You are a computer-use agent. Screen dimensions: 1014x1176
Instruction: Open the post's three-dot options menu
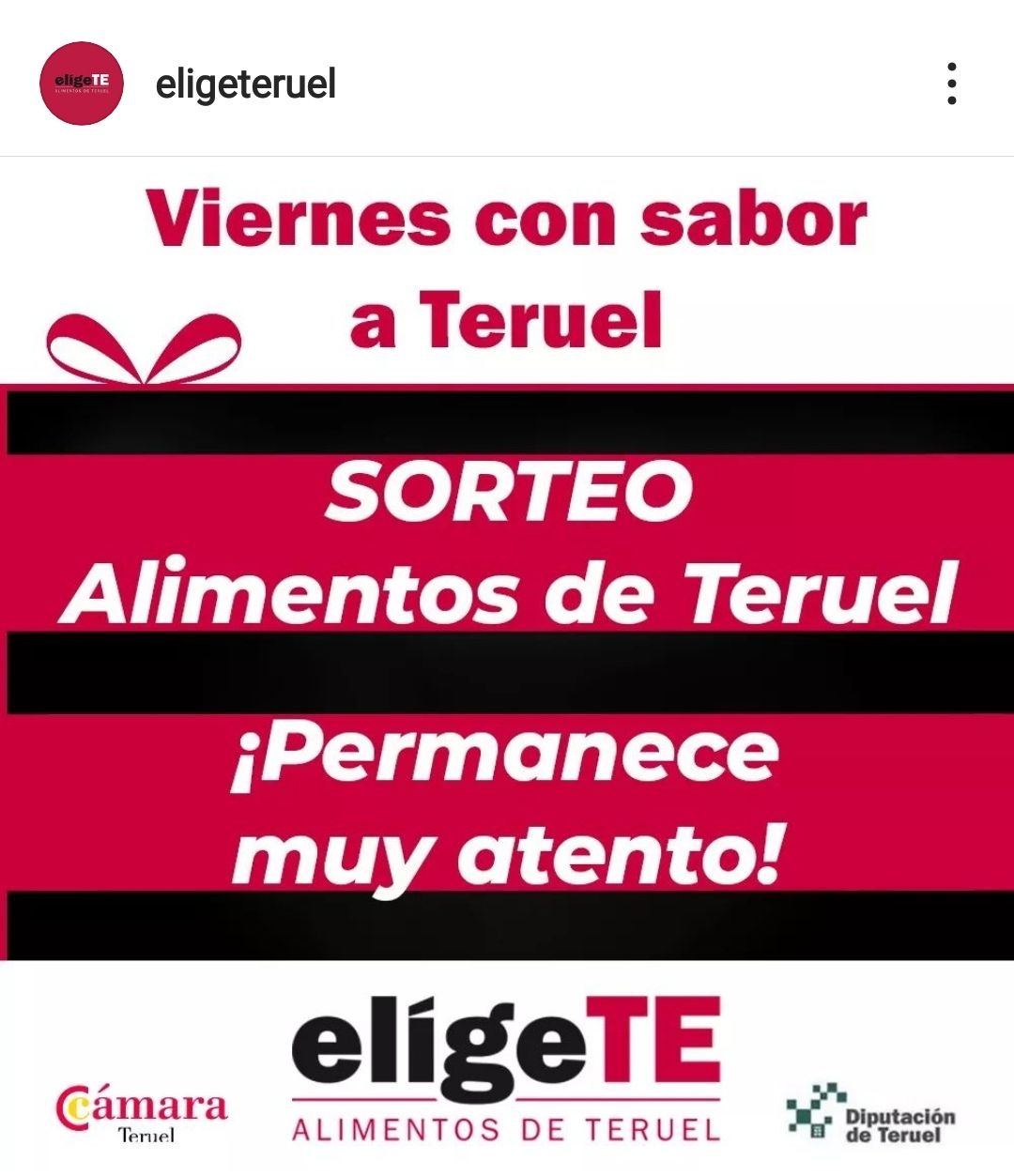coord(951,84)
